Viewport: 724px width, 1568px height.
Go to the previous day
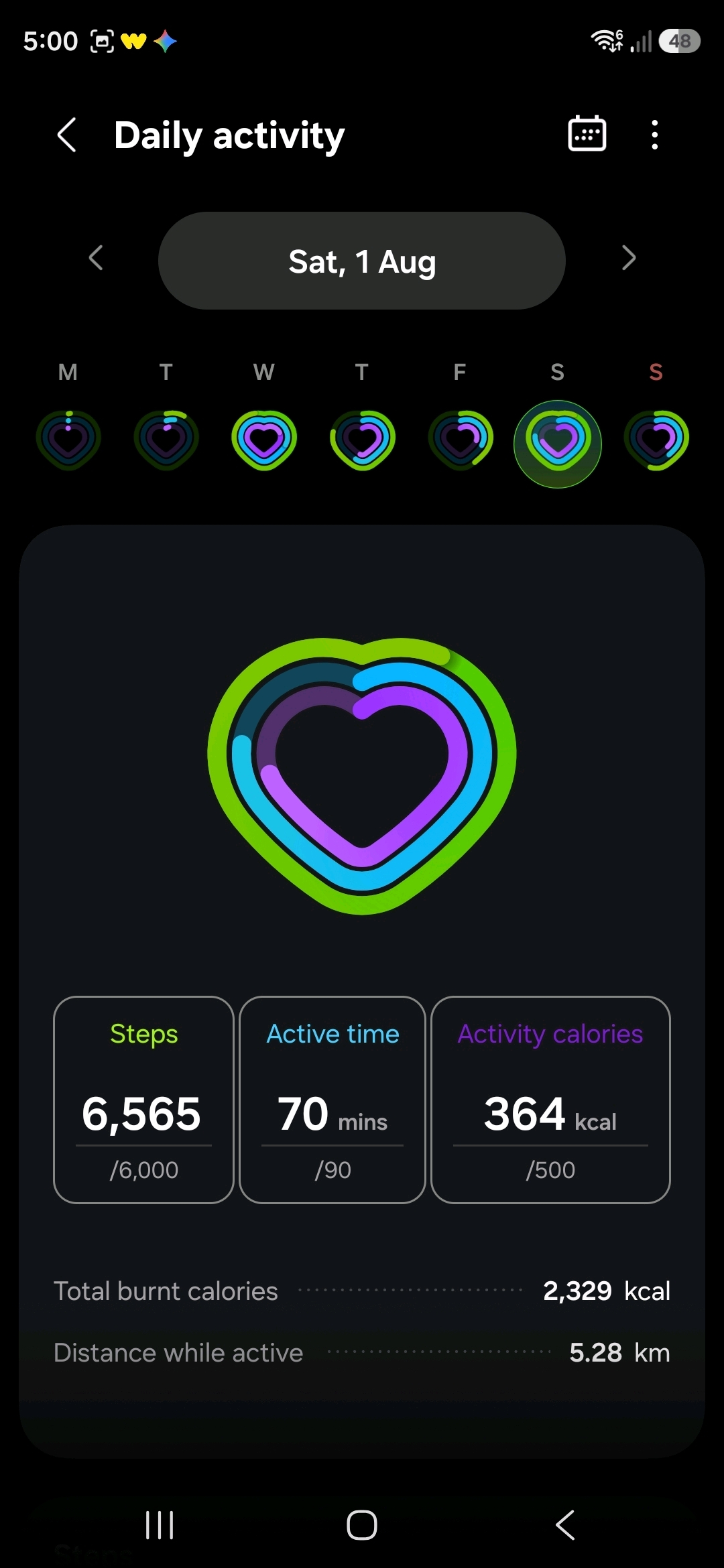96,258
